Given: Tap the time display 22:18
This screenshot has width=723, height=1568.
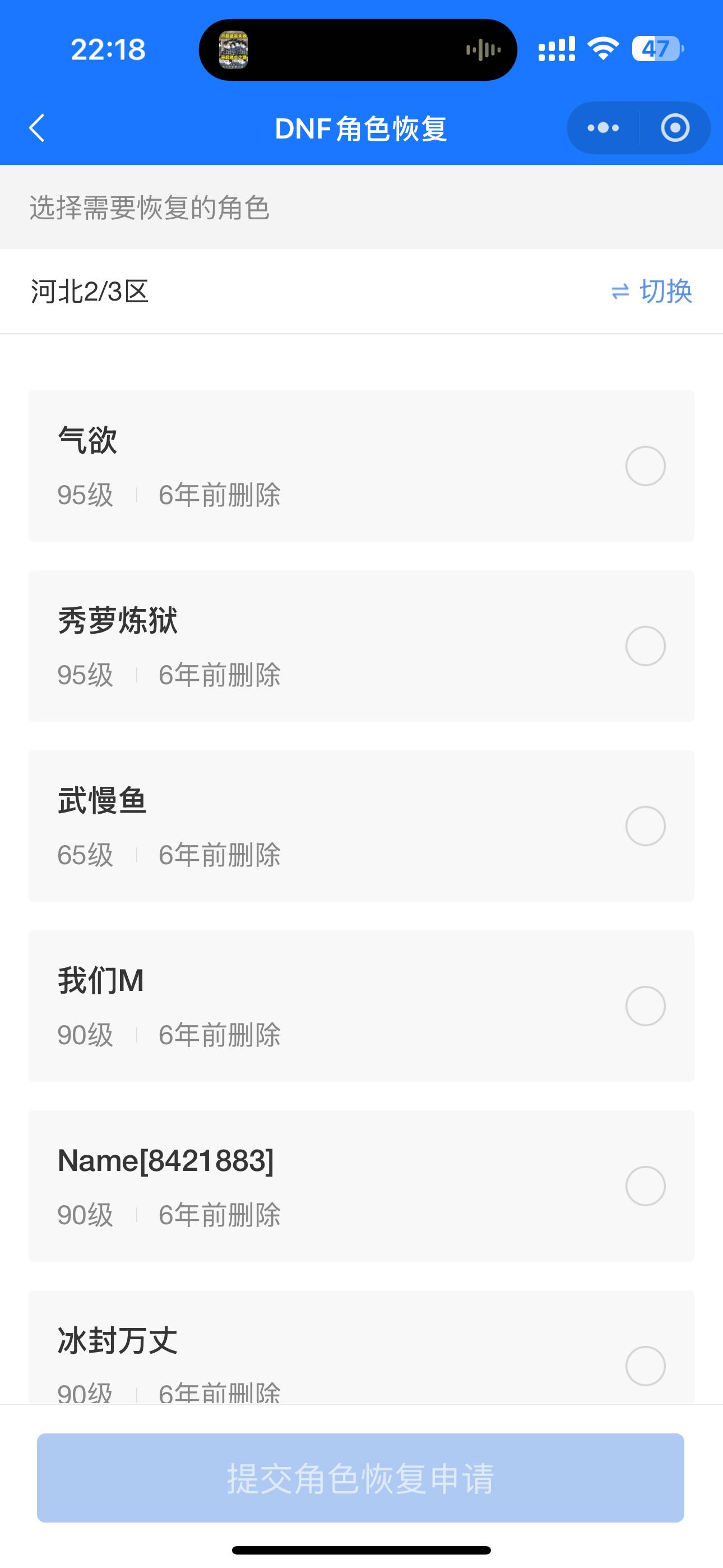Looking at the screenshot, I should (108, 49).
